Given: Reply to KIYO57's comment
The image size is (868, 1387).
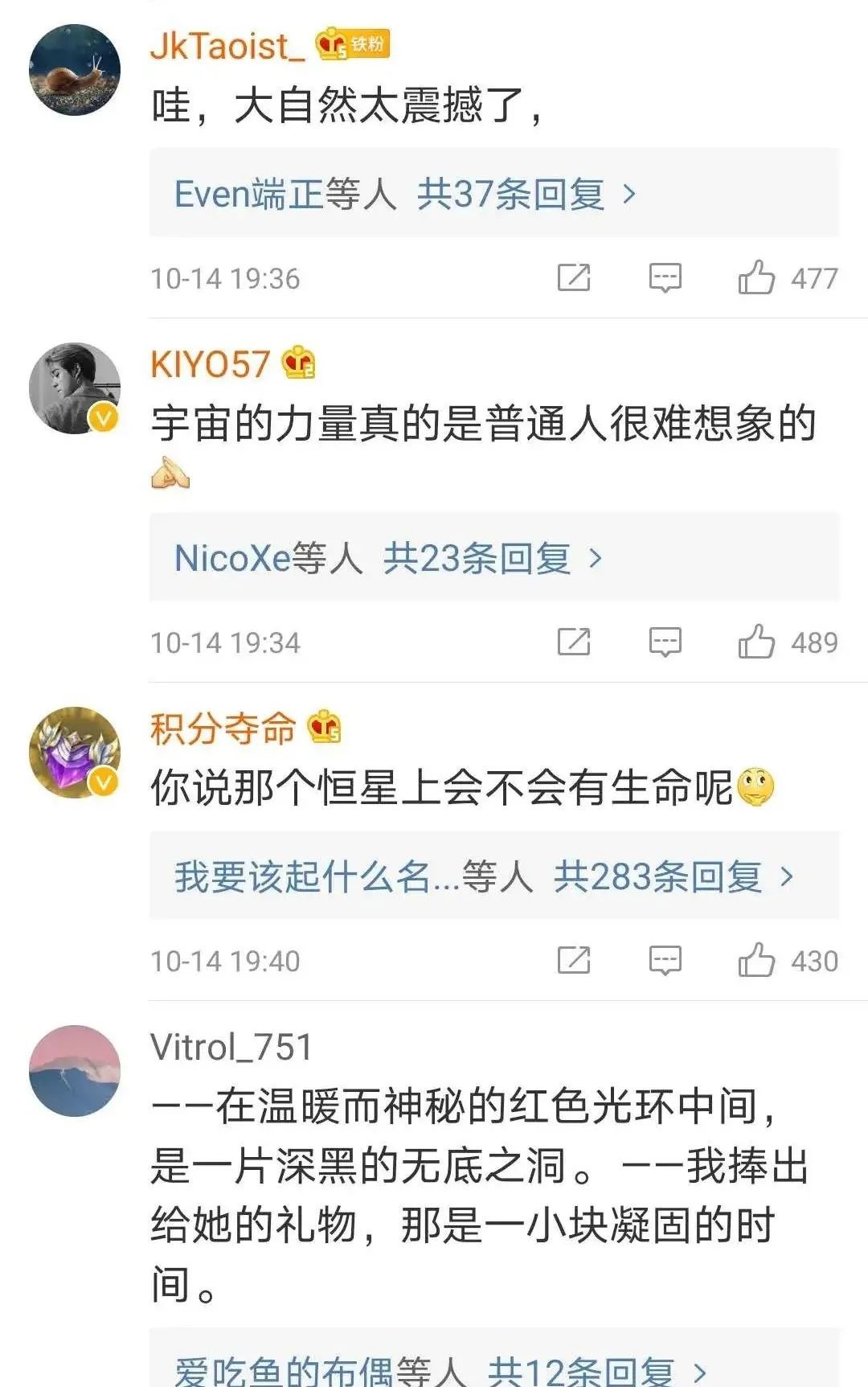Looking at the screenshot, I should pos(665,642).
